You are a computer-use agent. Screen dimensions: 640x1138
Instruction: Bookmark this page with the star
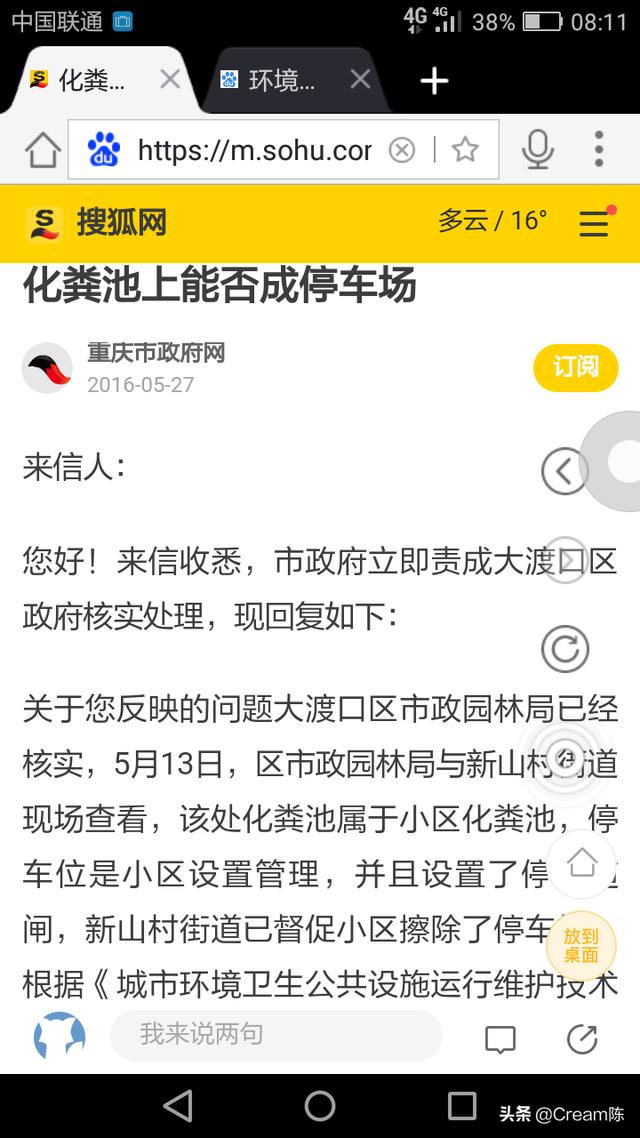[465, 150]
